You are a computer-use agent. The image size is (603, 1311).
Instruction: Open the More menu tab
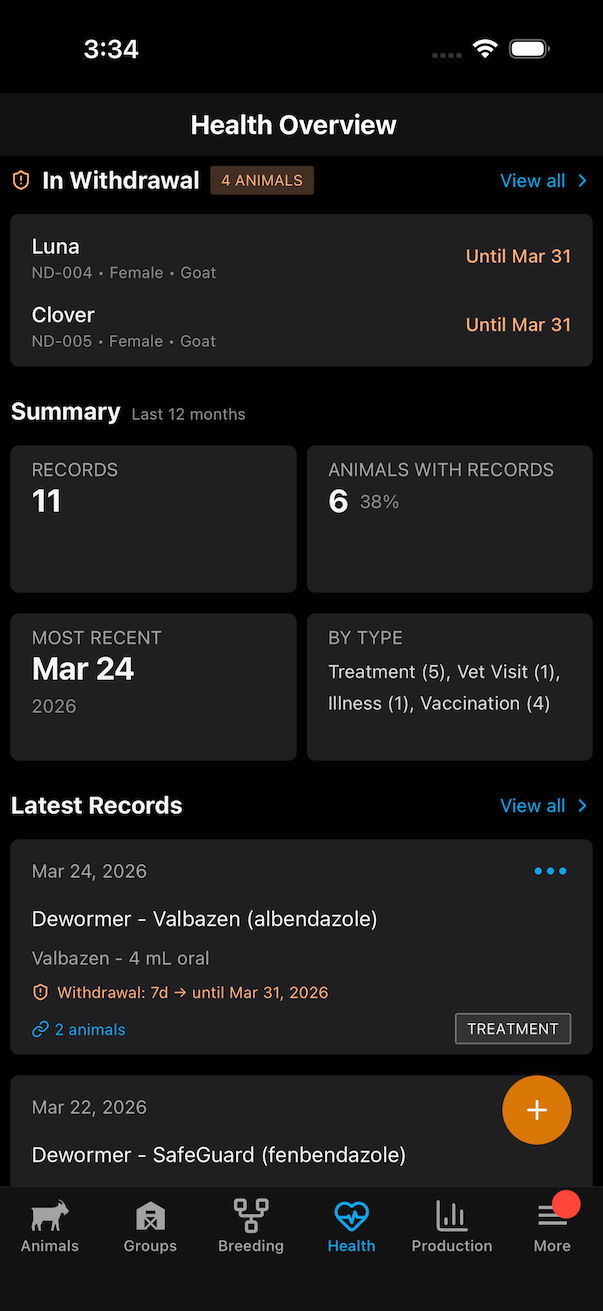552,1227
